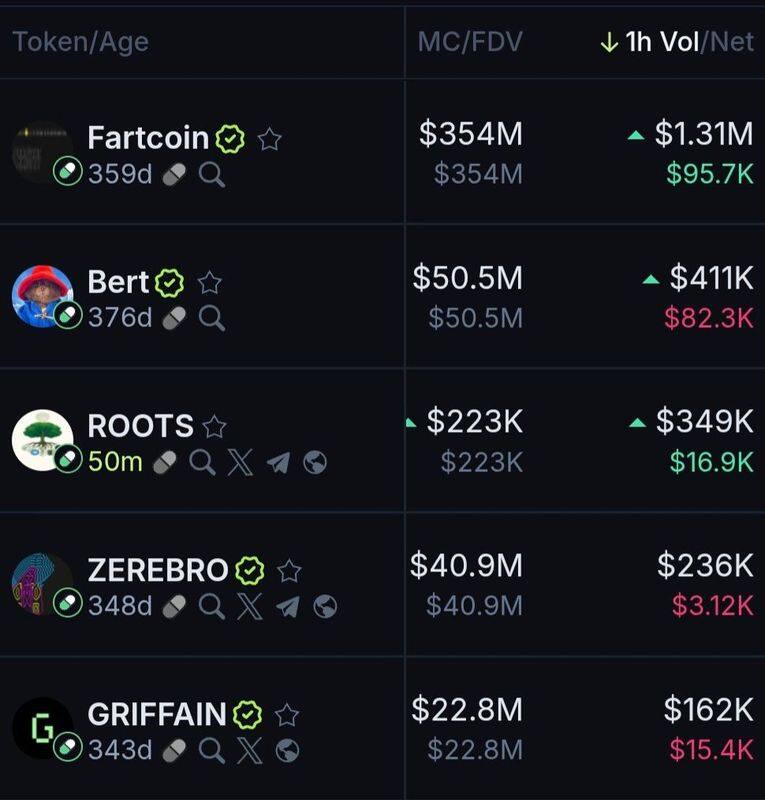Add GRIFFAIN to favorites with the star
Image resolution: width=765 pixels, height=800 pixels.
point(287,715)
